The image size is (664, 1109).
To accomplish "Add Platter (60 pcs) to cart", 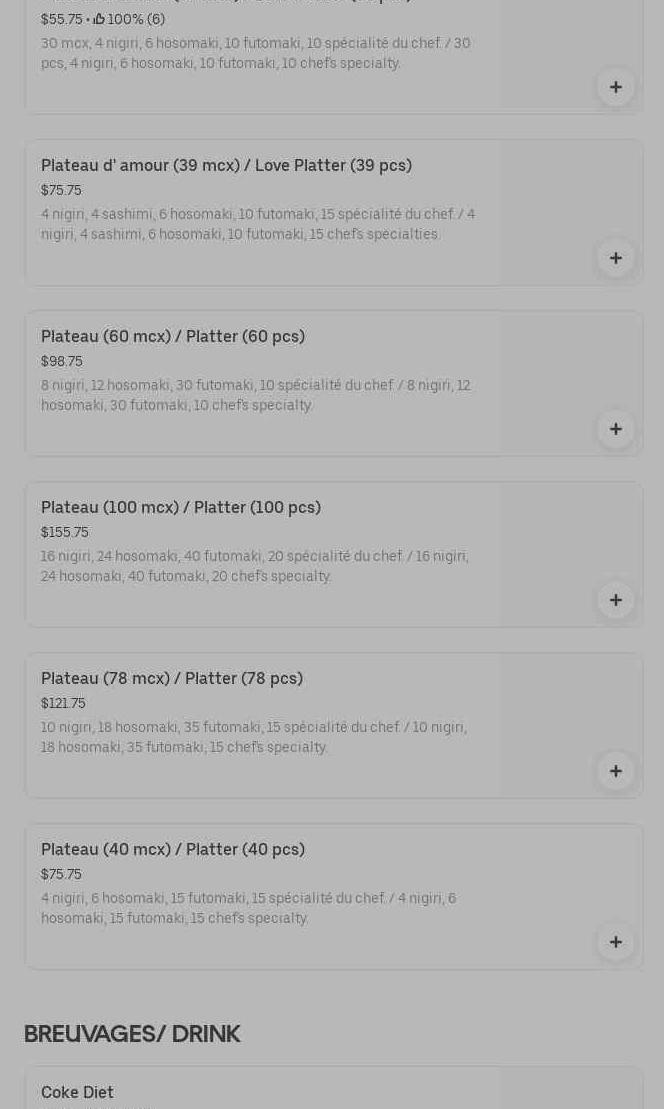I will pos(615,429).
